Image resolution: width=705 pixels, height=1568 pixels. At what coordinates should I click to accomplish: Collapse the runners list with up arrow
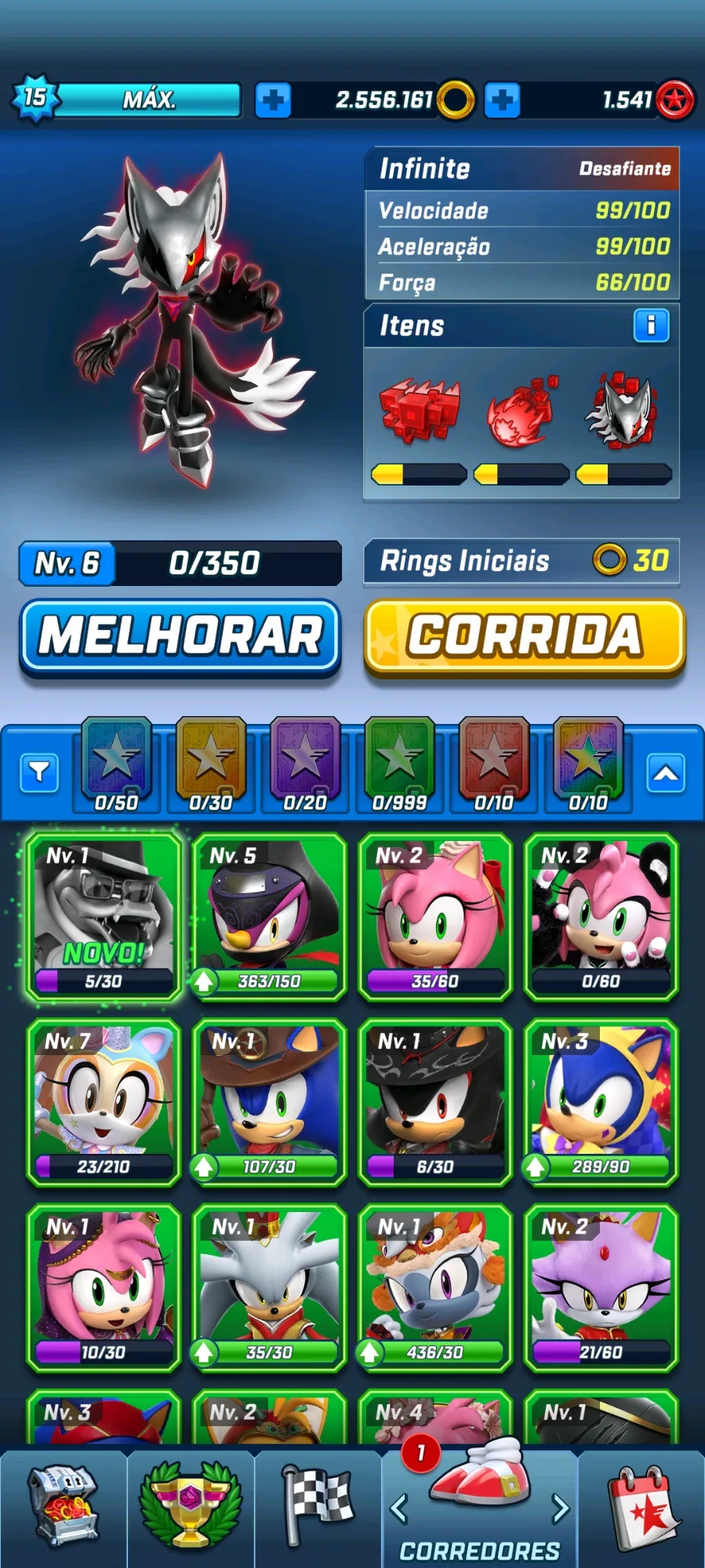(666, 773)
